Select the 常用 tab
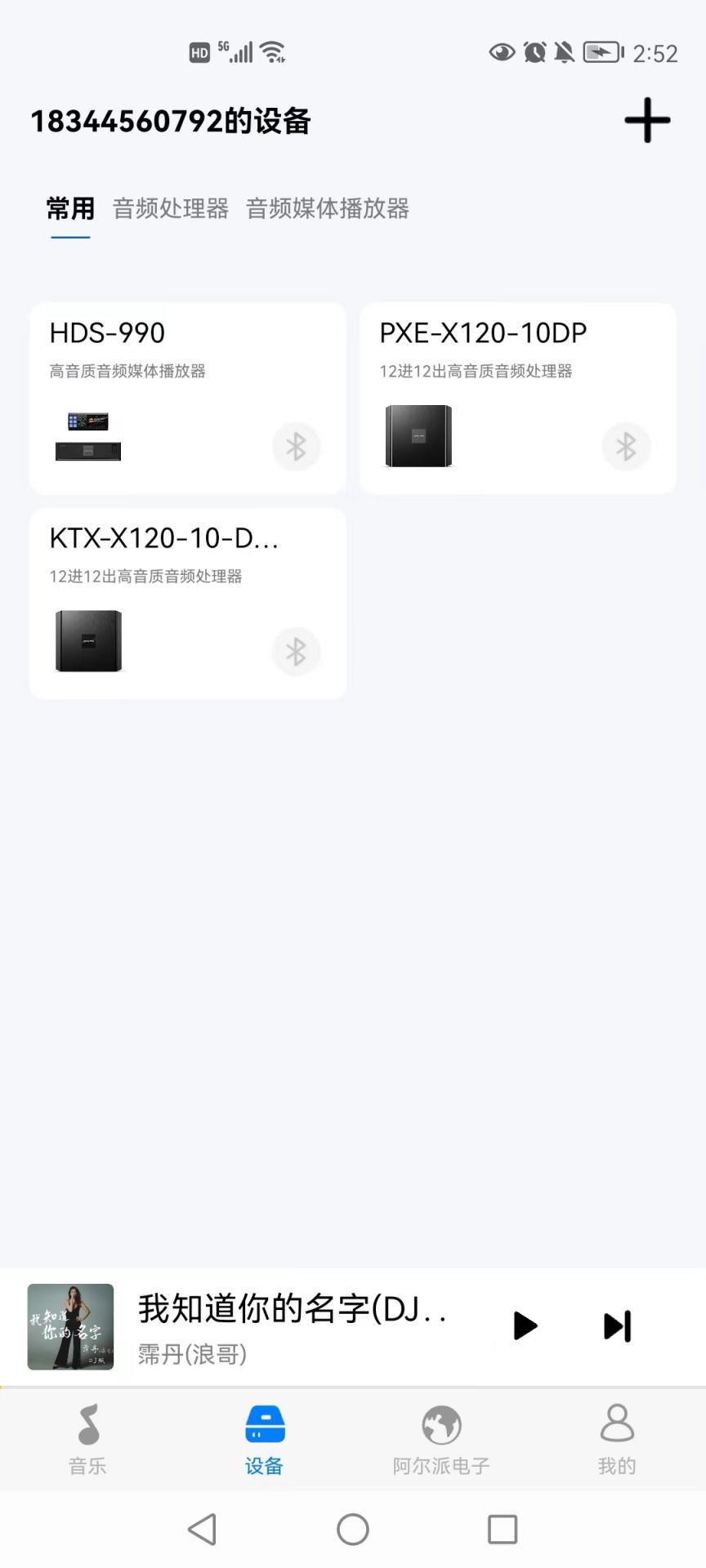The height and width of the screenshot is (1568, 706). point(70,210)
